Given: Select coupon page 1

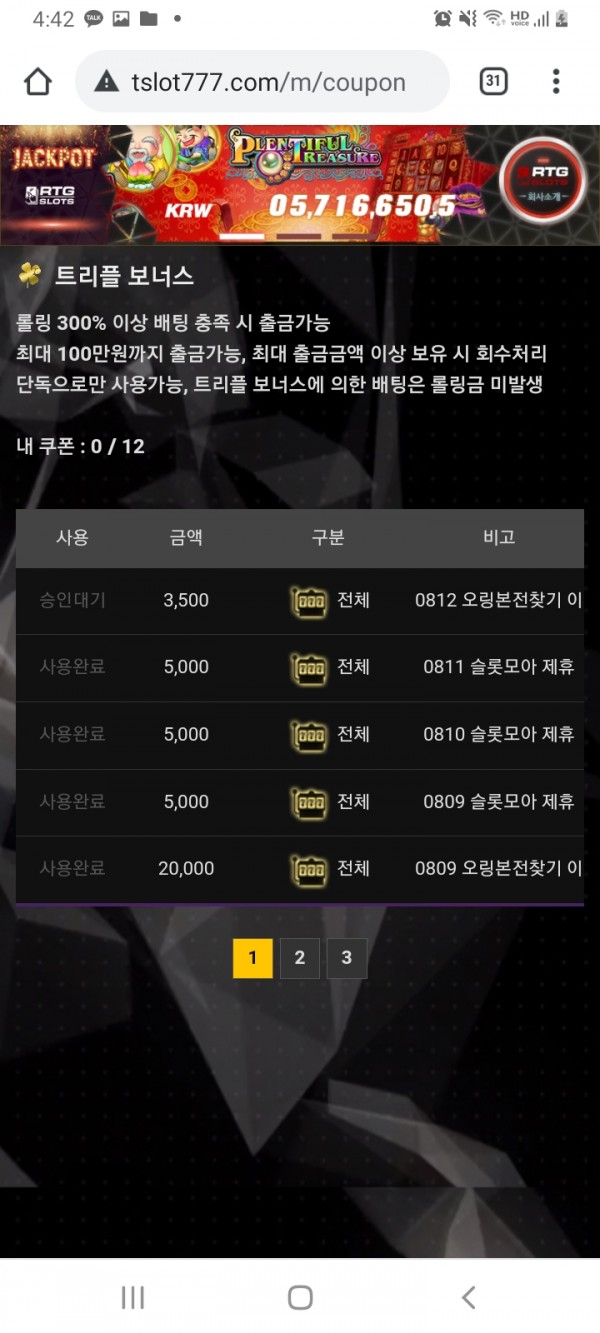Looking at the screenshot, I should (x=252, y=958).
